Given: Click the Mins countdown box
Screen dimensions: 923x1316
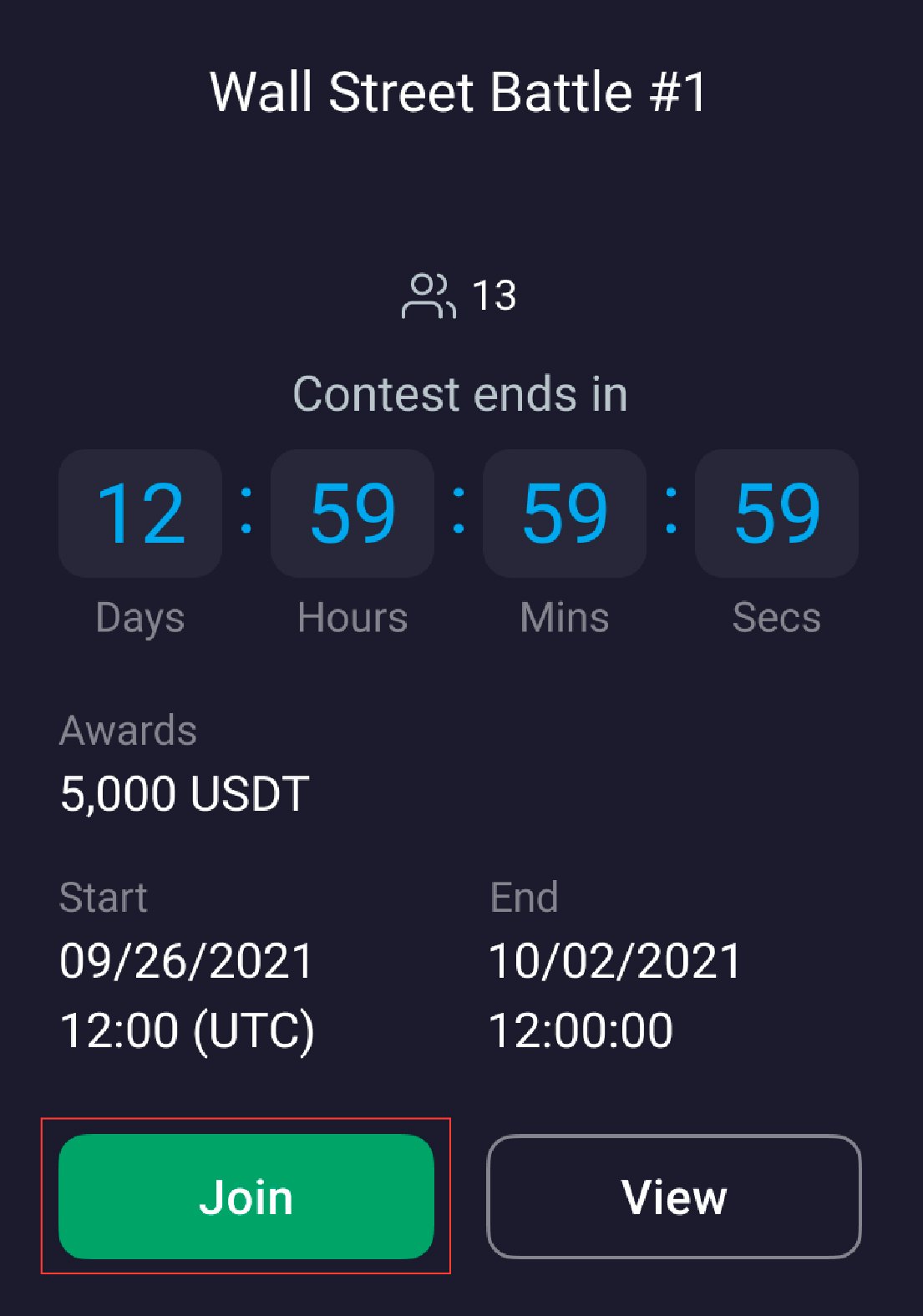Looking at the screenshot, I should (x=564, y=514).
